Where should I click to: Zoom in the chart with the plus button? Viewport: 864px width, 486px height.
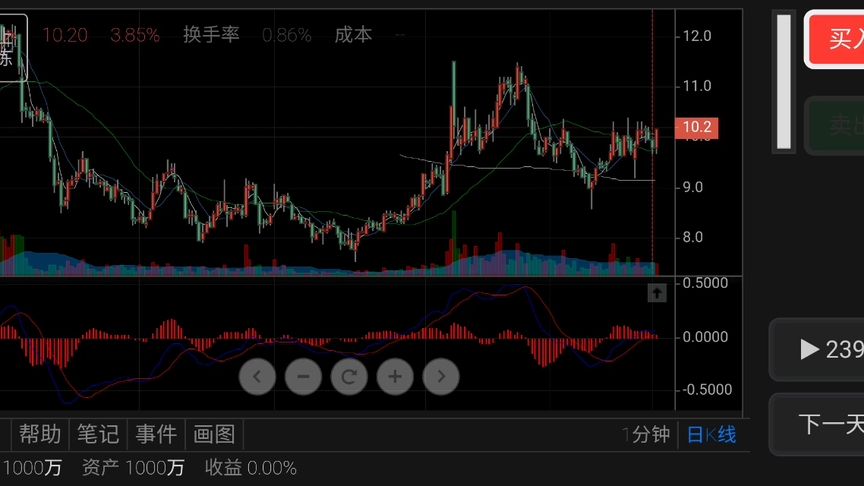pos(395,376)
